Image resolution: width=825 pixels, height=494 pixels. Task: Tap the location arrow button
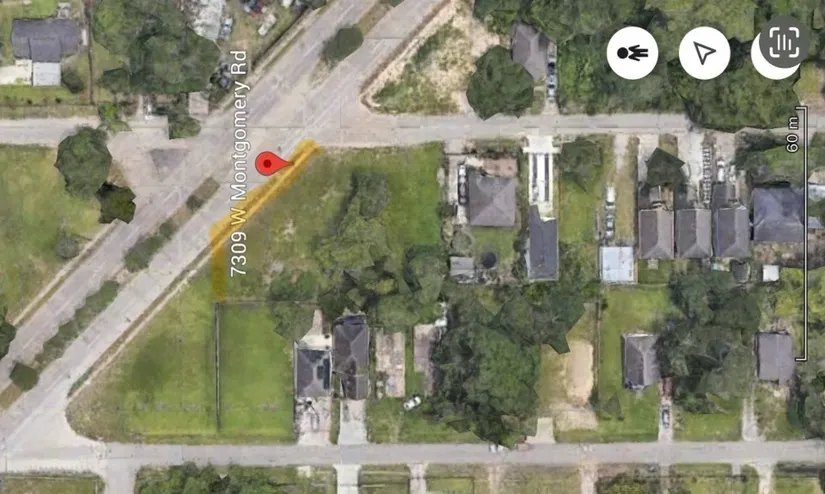[704, 53]
